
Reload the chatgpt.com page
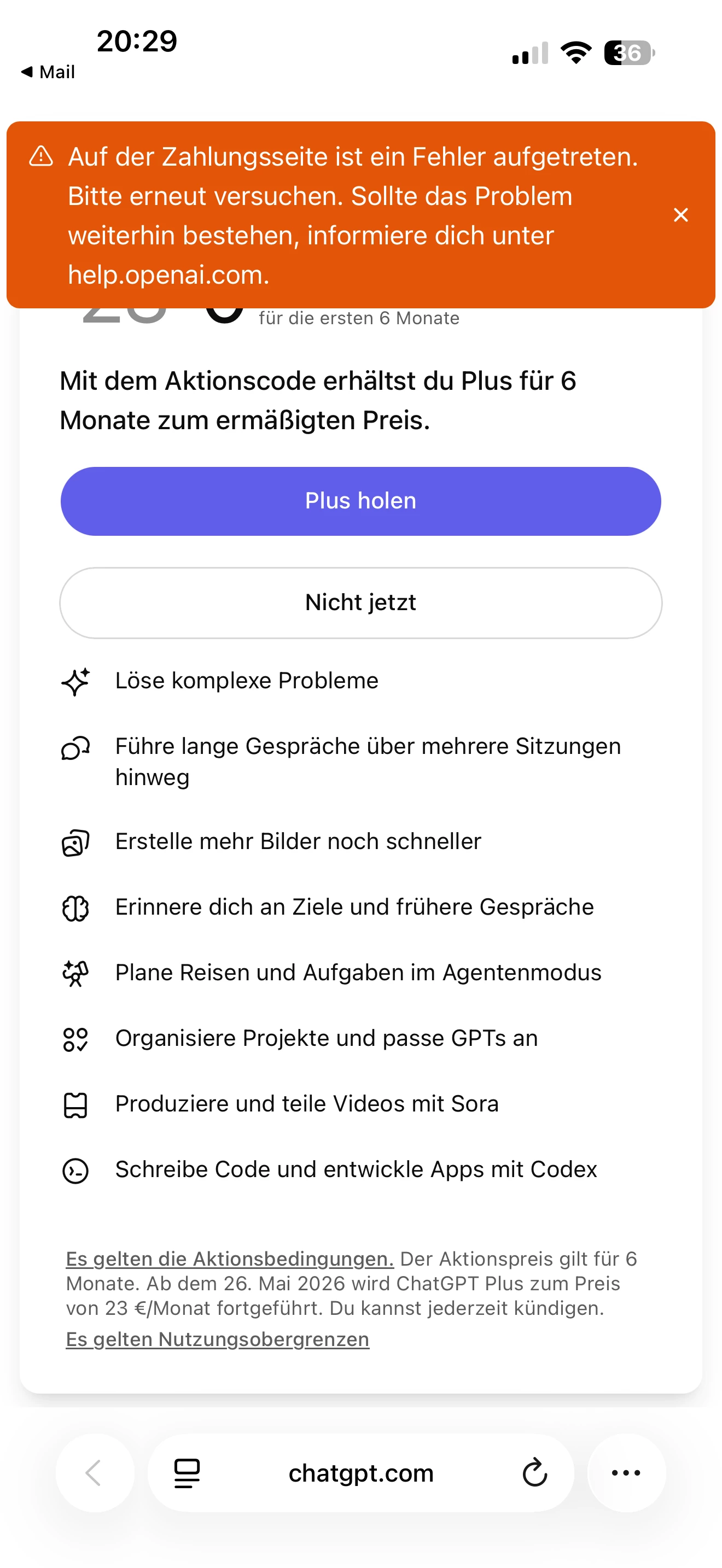tap(534, 1473)
